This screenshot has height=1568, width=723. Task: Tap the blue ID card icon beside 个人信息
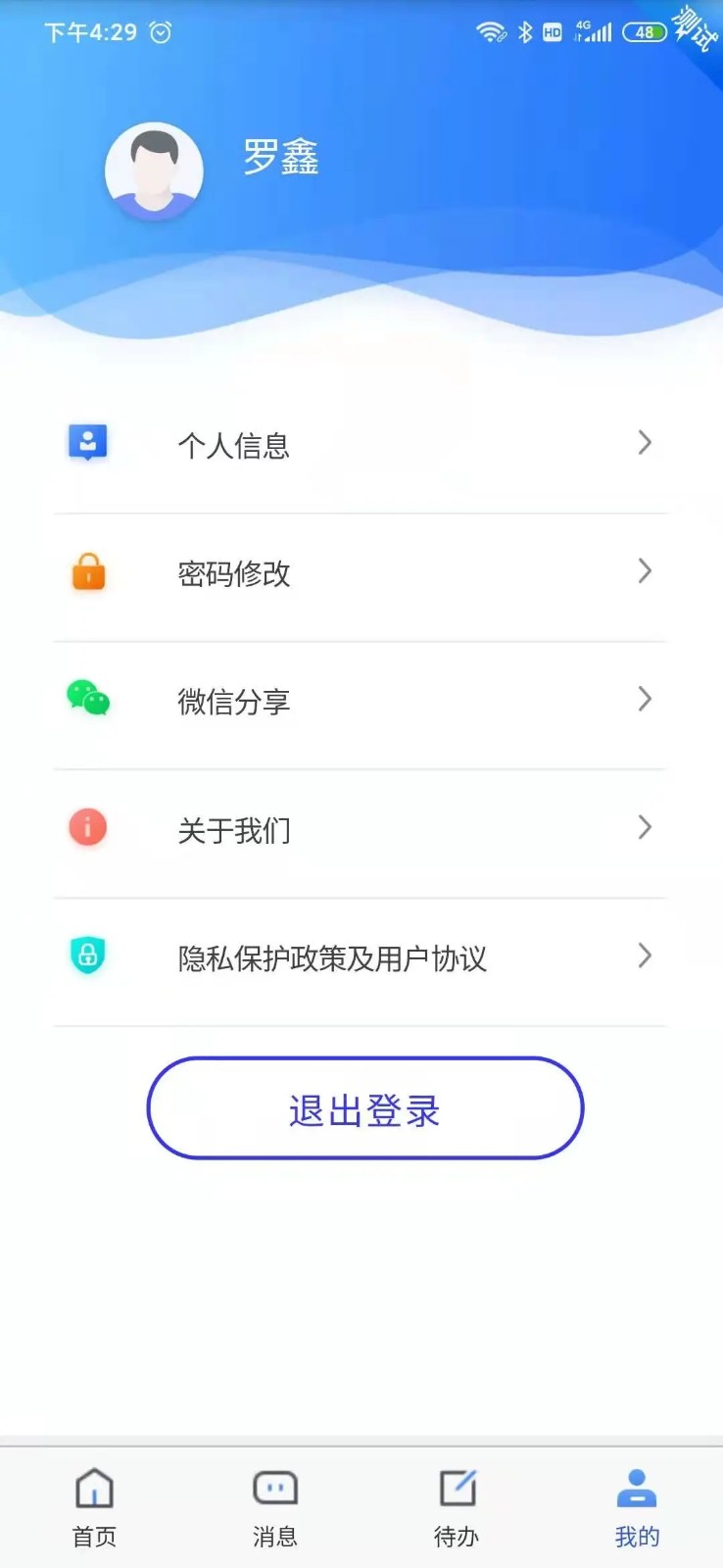point(89,442)
